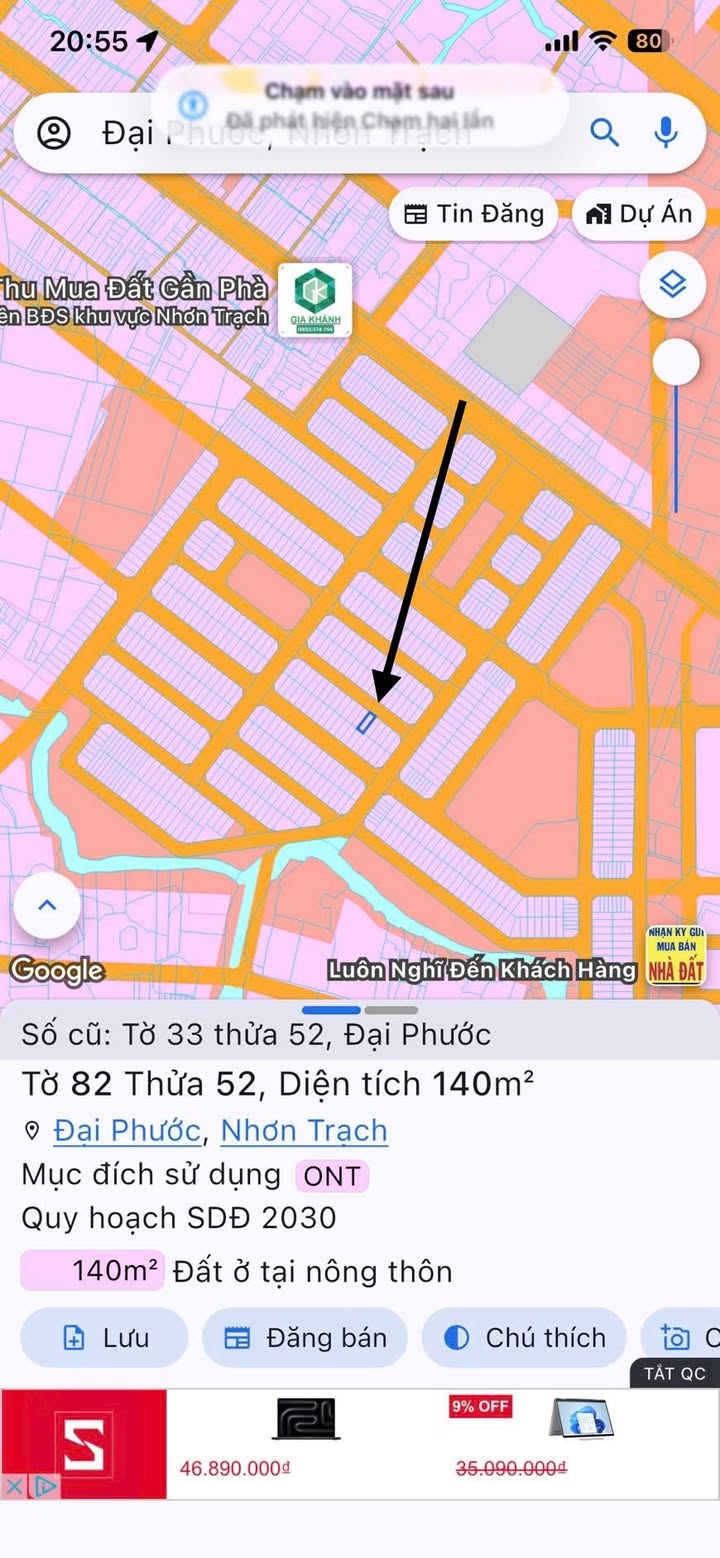Open the map layers button
The image size is (720, 1558).
tap(673, 285)
